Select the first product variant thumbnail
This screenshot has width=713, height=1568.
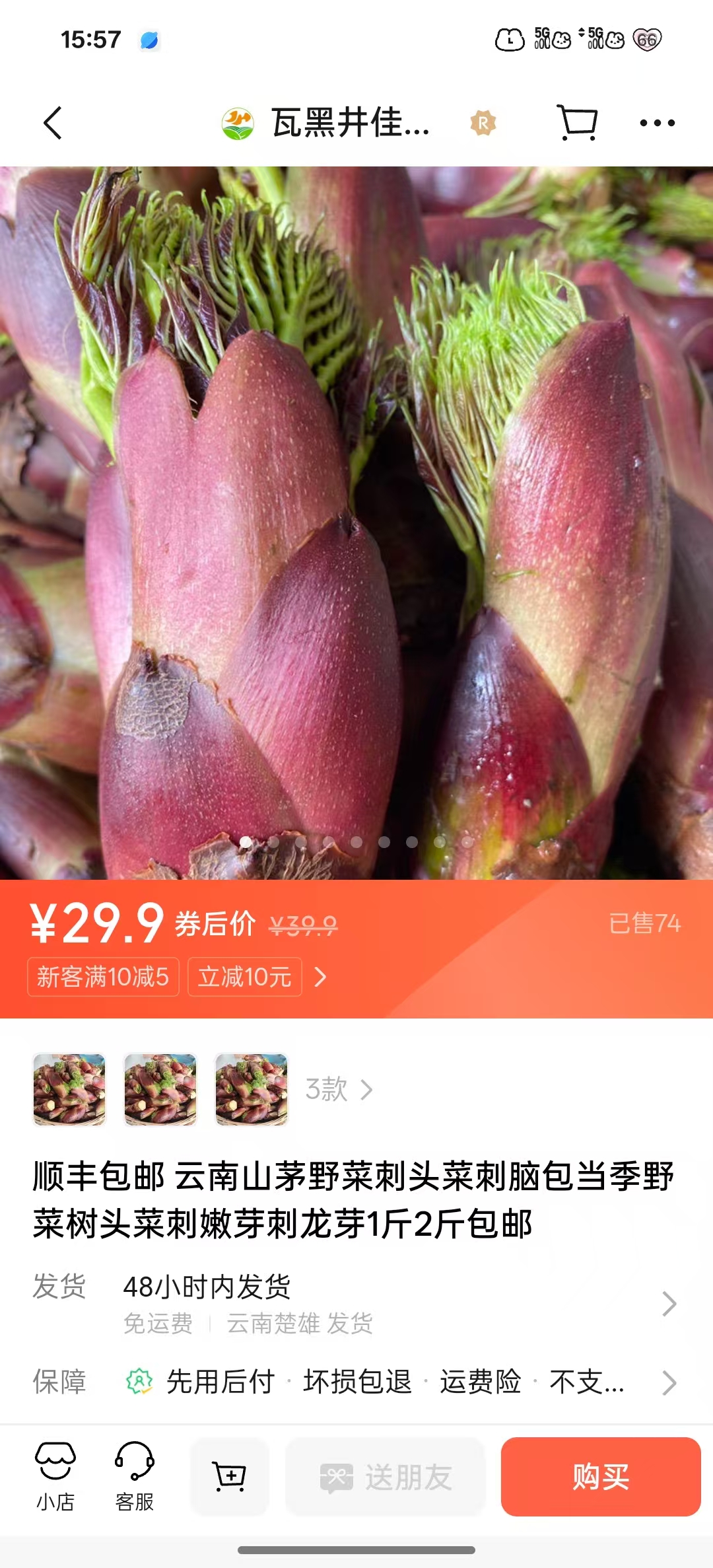69,1089
